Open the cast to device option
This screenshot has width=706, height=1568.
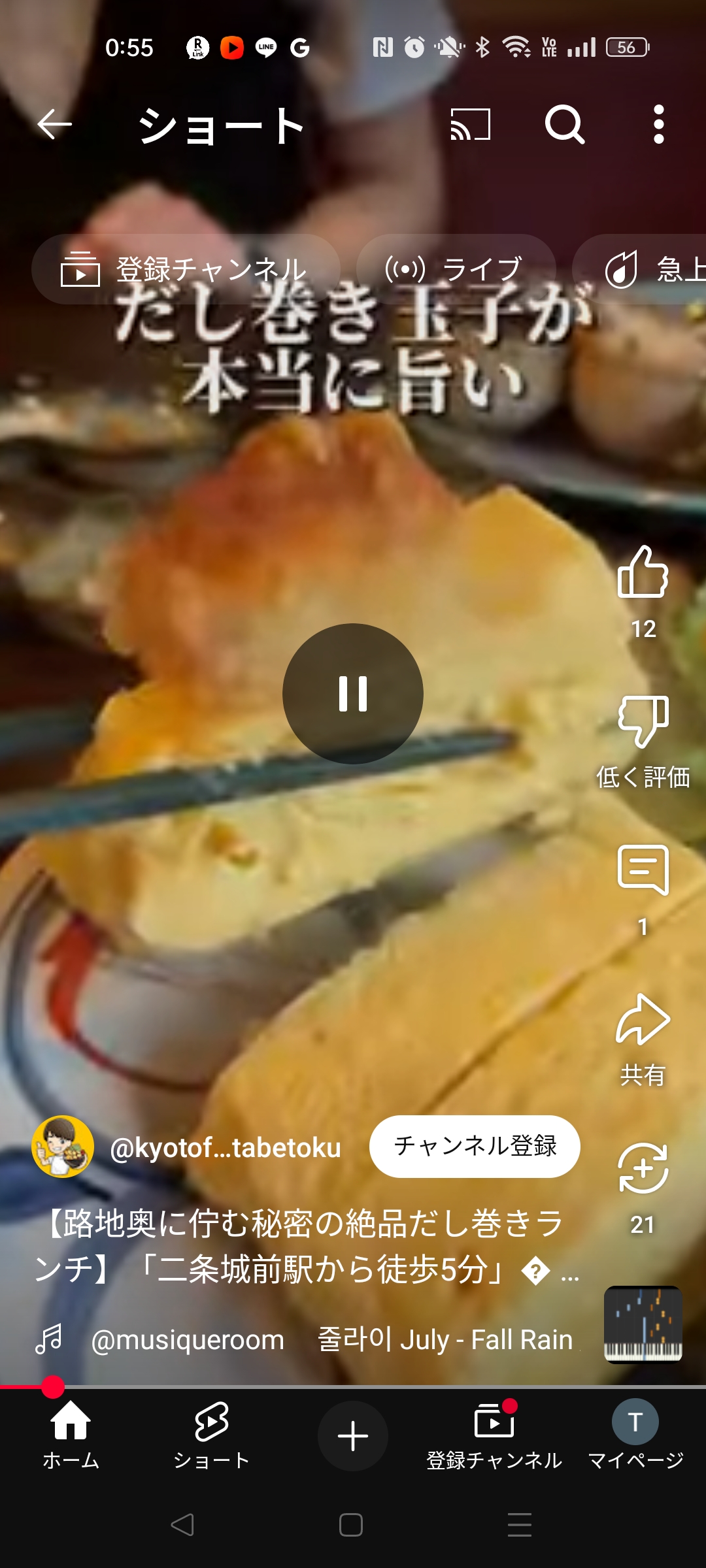471,124
